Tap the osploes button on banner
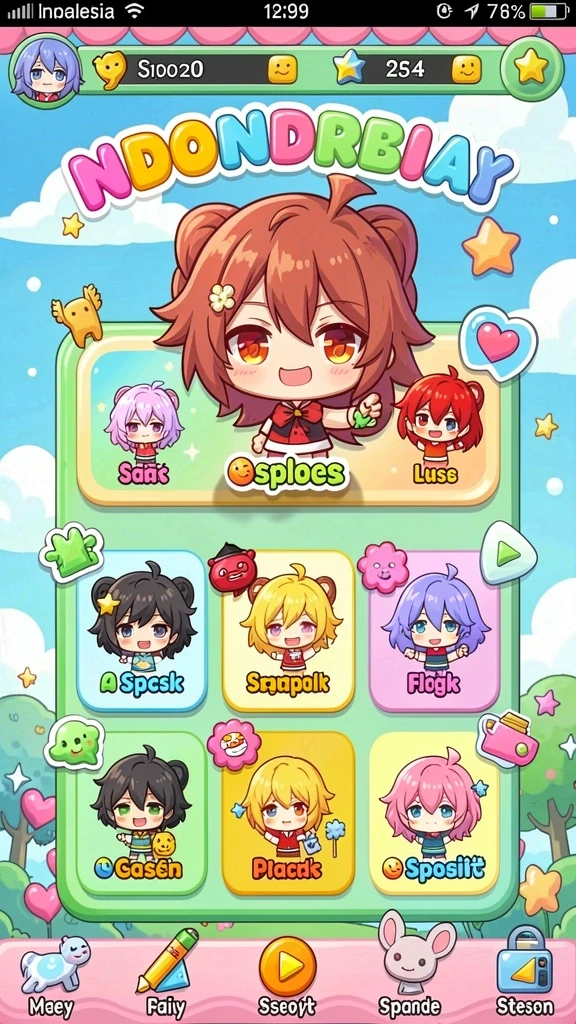Screen dimensions: 576x1024 click(287, 473)
